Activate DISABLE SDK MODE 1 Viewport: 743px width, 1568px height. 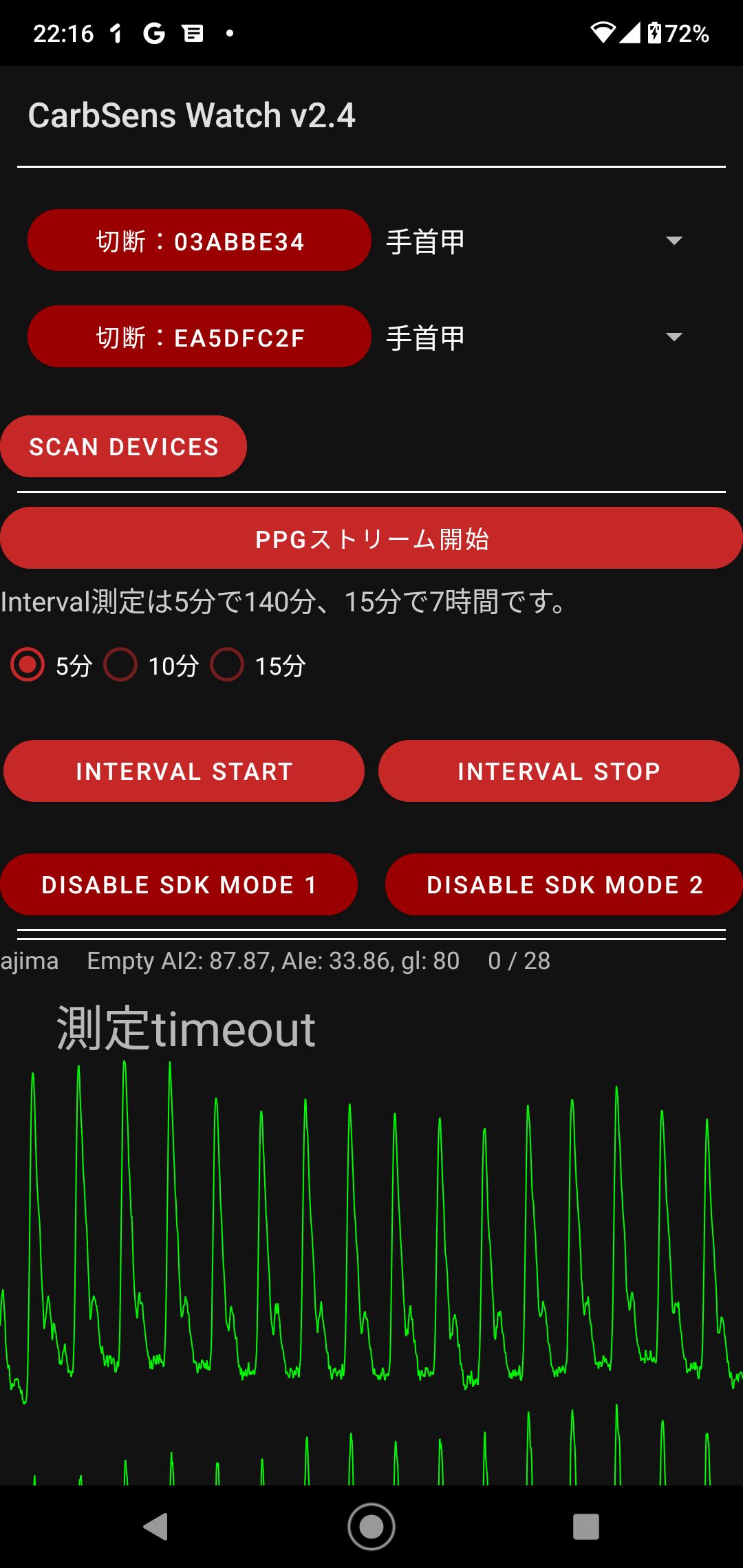177,884
